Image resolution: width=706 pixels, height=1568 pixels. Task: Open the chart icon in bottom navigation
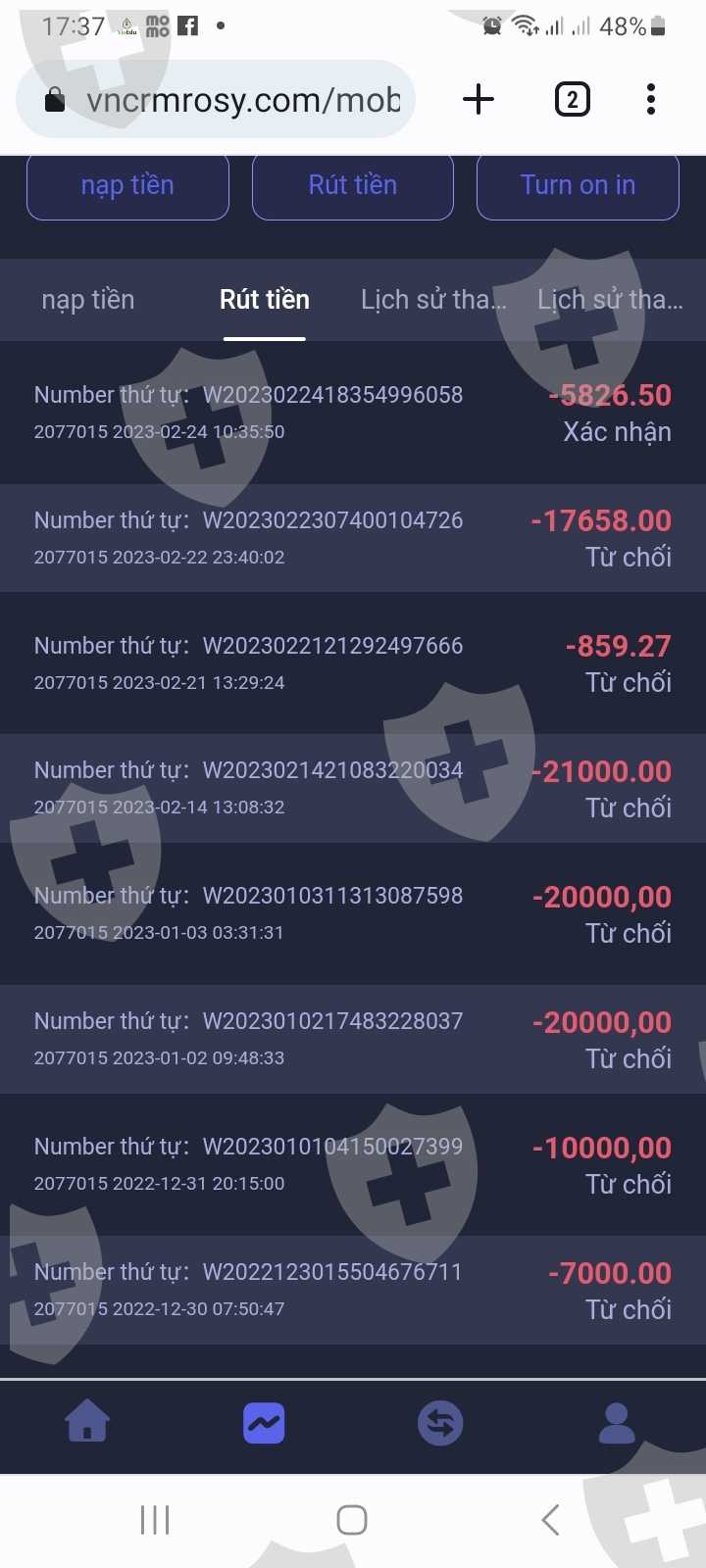[264, 1423]
